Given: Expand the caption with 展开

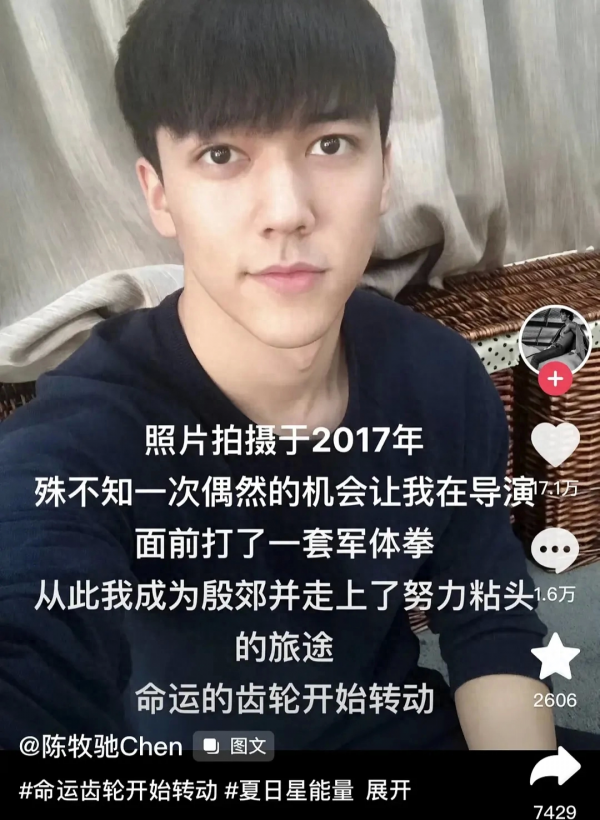Looking at the screenshot, I should [389, 791].
